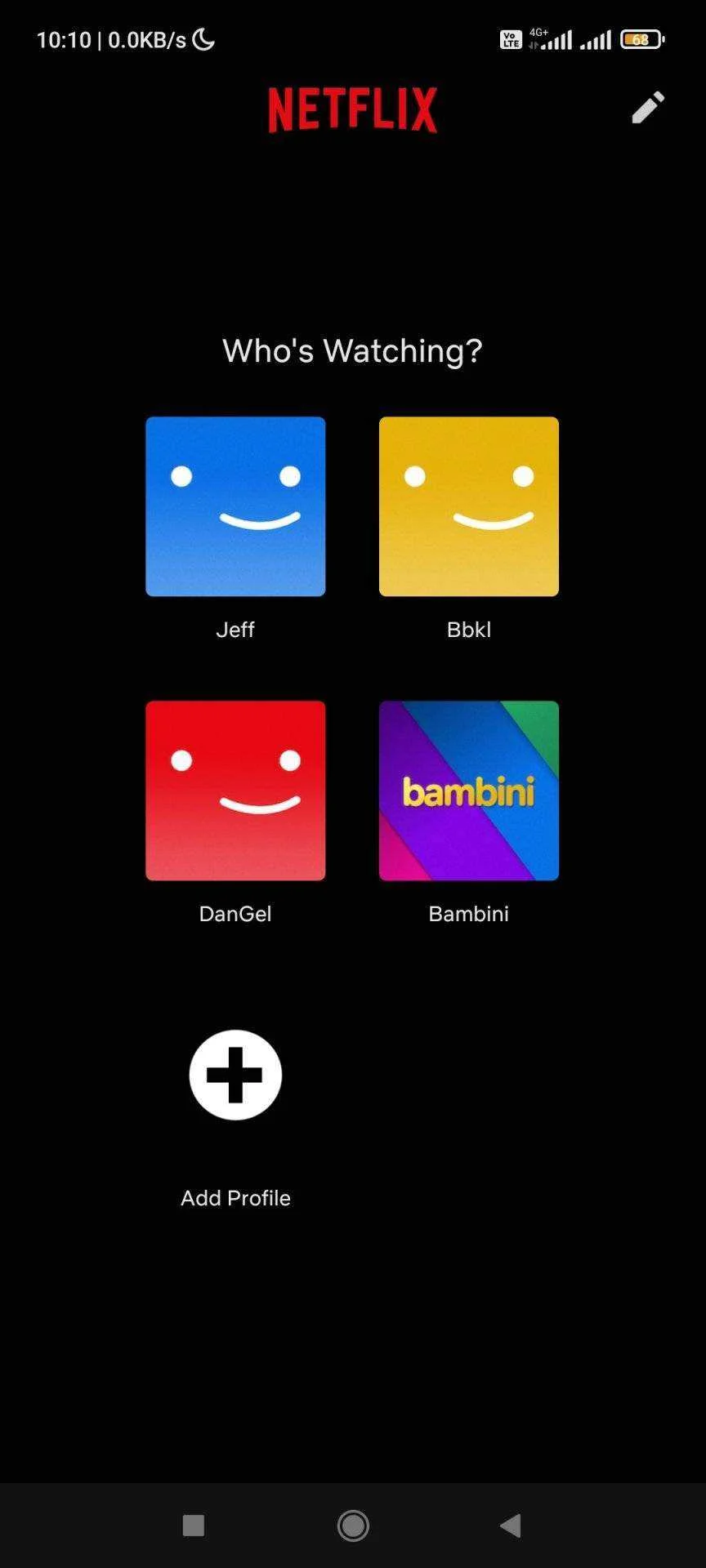Open recent apps from the navigation bar

click(194, 1525)
